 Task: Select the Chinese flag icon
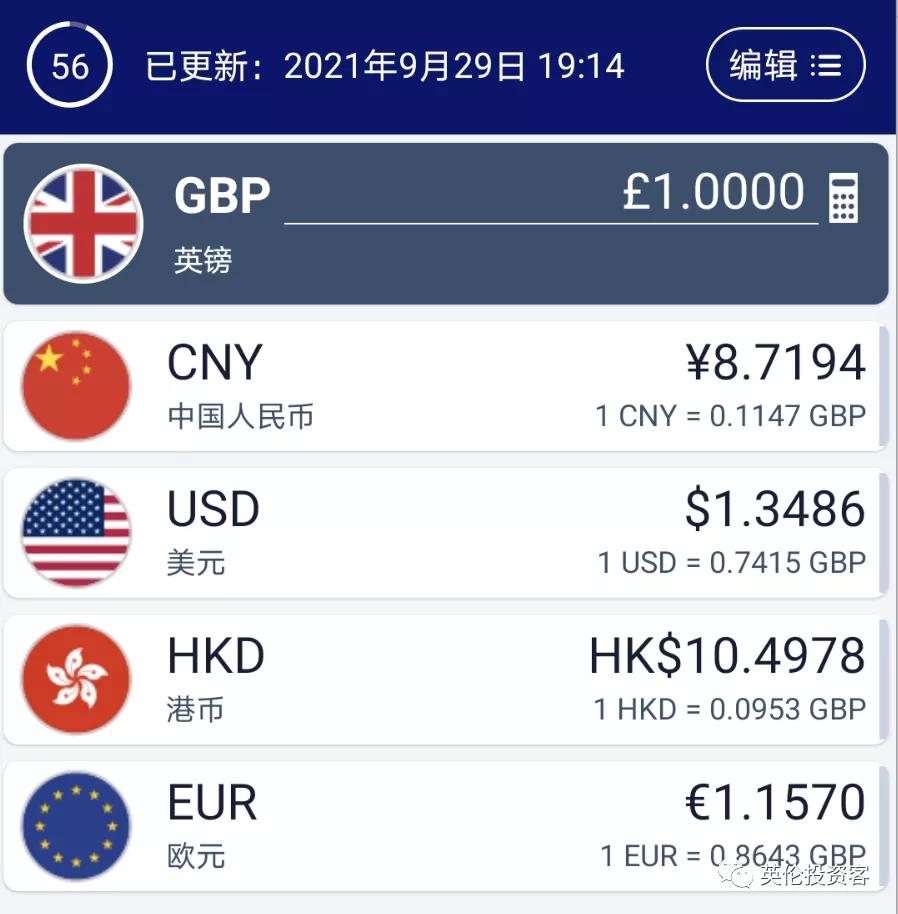point(76,386)
